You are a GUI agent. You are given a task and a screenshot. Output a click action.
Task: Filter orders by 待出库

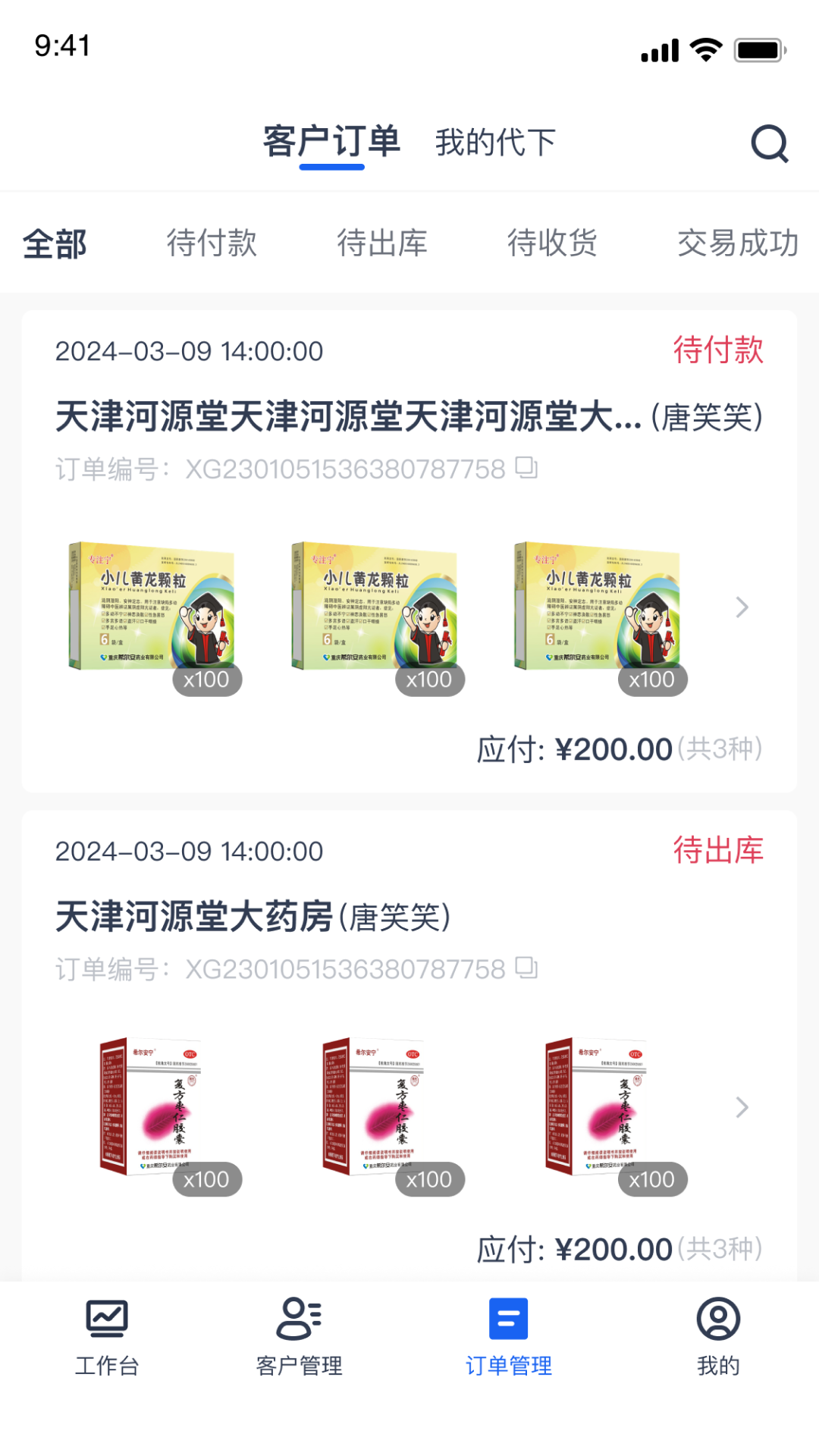coord(381,243)
